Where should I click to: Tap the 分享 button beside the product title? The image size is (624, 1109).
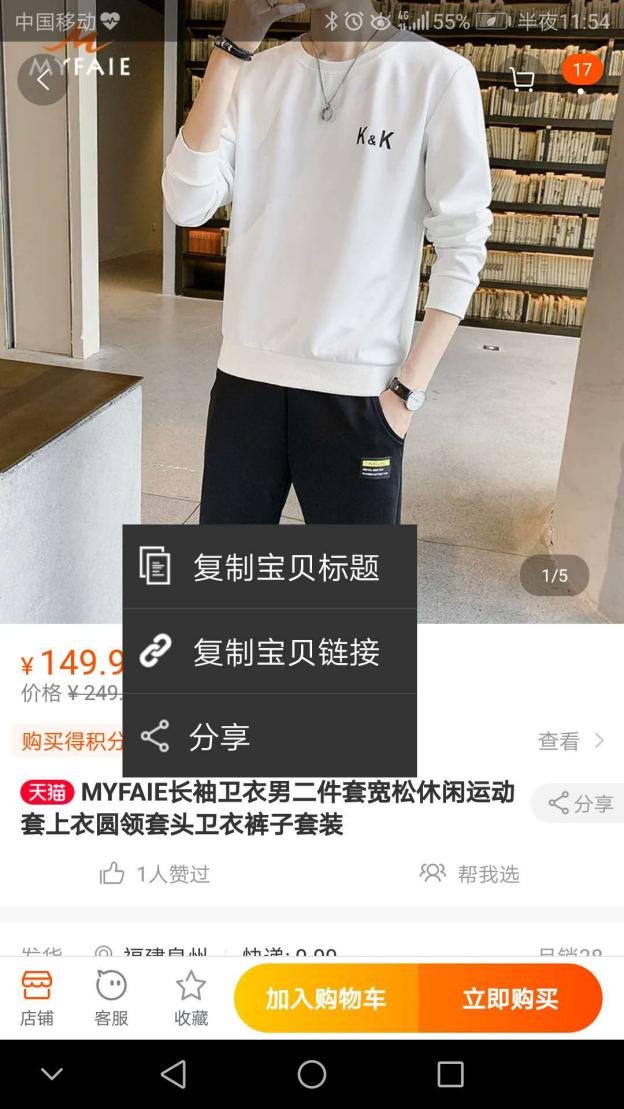pyautogui.click(x=581, y=803)
